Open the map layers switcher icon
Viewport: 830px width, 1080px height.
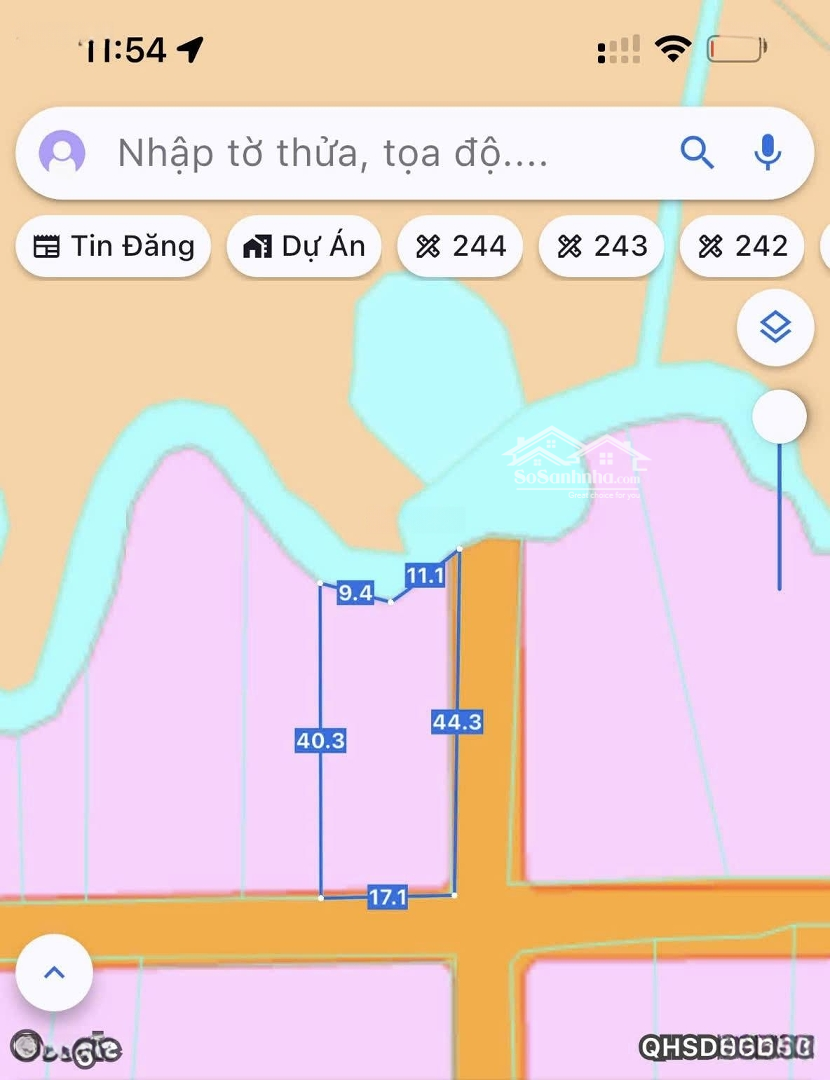tap(775, 328)
